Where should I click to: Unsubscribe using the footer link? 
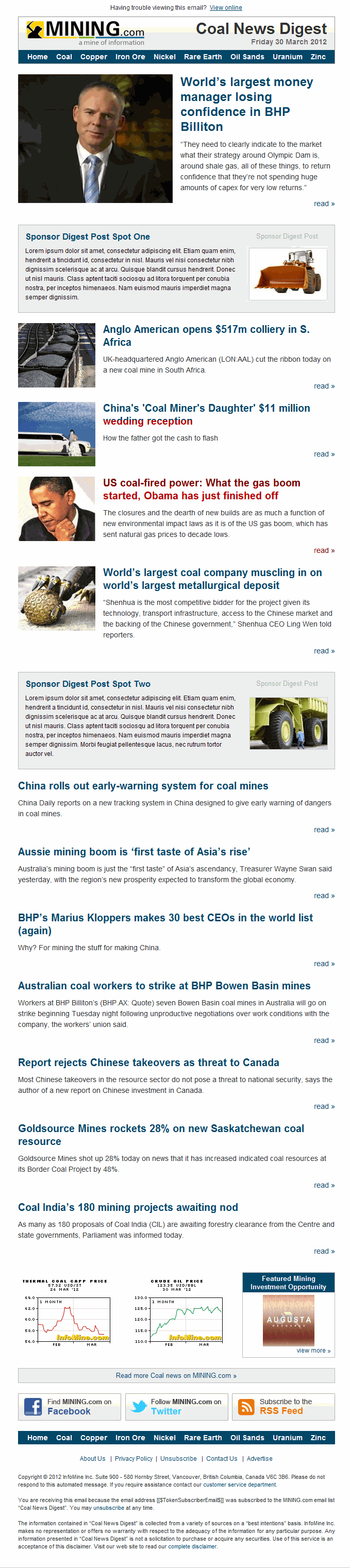(178, 1458)
